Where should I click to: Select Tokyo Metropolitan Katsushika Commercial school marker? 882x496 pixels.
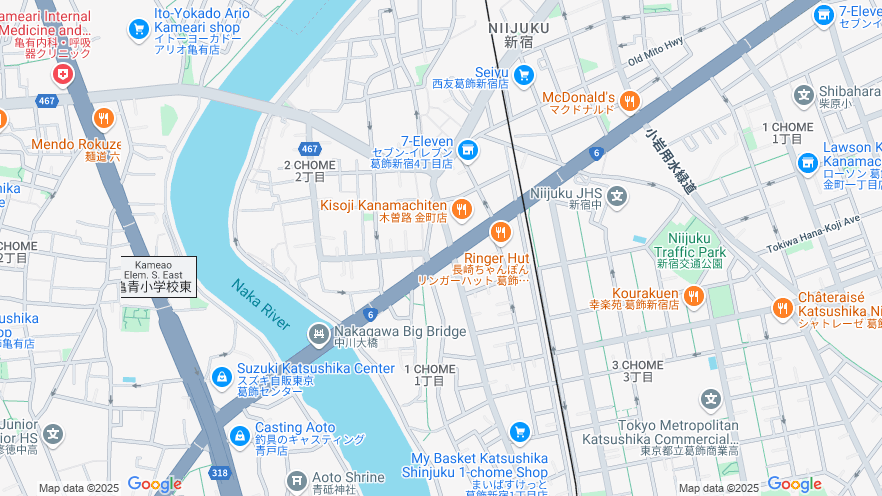[x=710, y=400]
